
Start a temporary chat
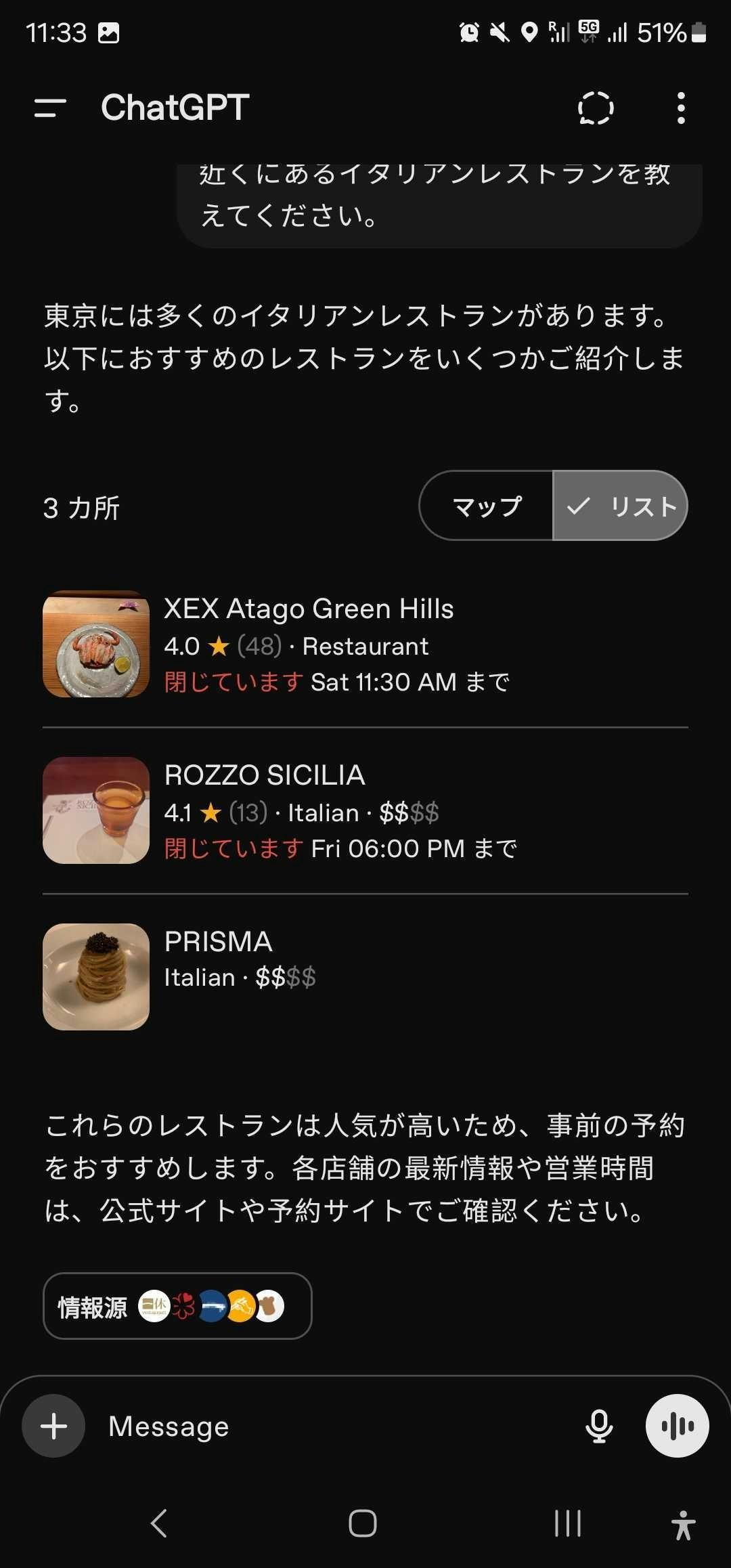click(596, 108)
